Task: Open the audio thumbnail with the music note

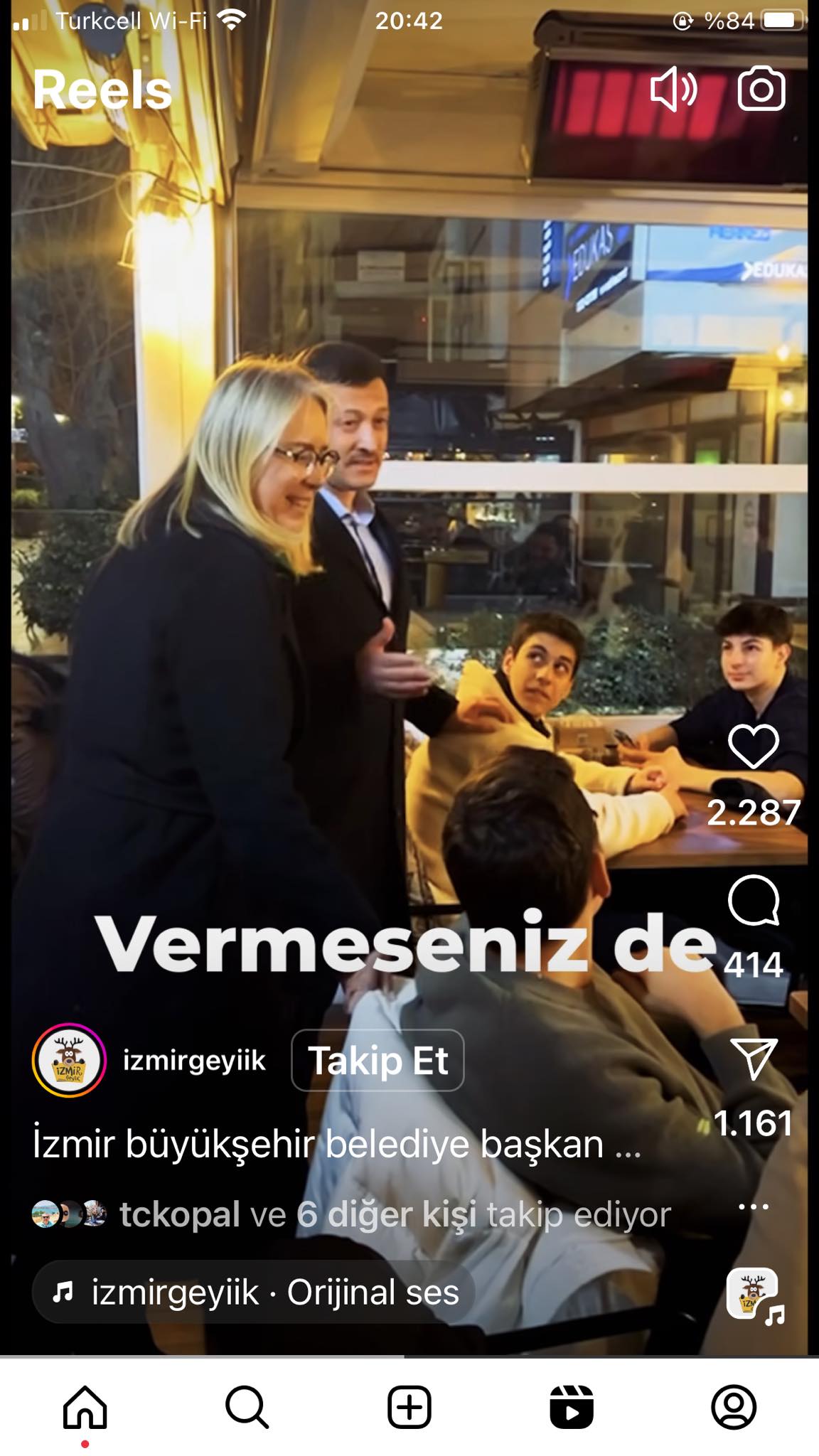Action: click(754, 1295)
